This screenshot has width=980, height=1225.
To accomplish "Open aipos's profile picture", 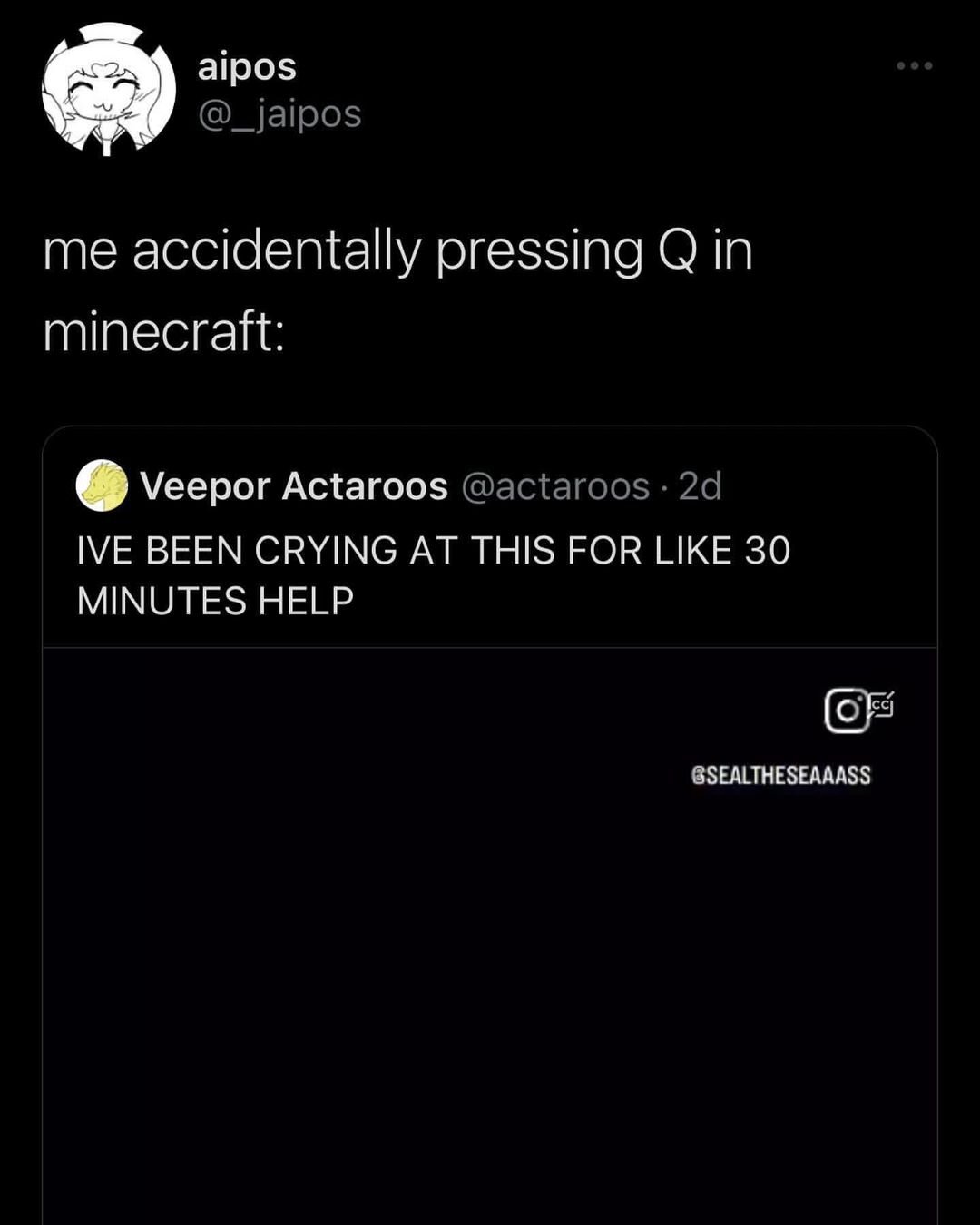I will [x=108, y=90].
